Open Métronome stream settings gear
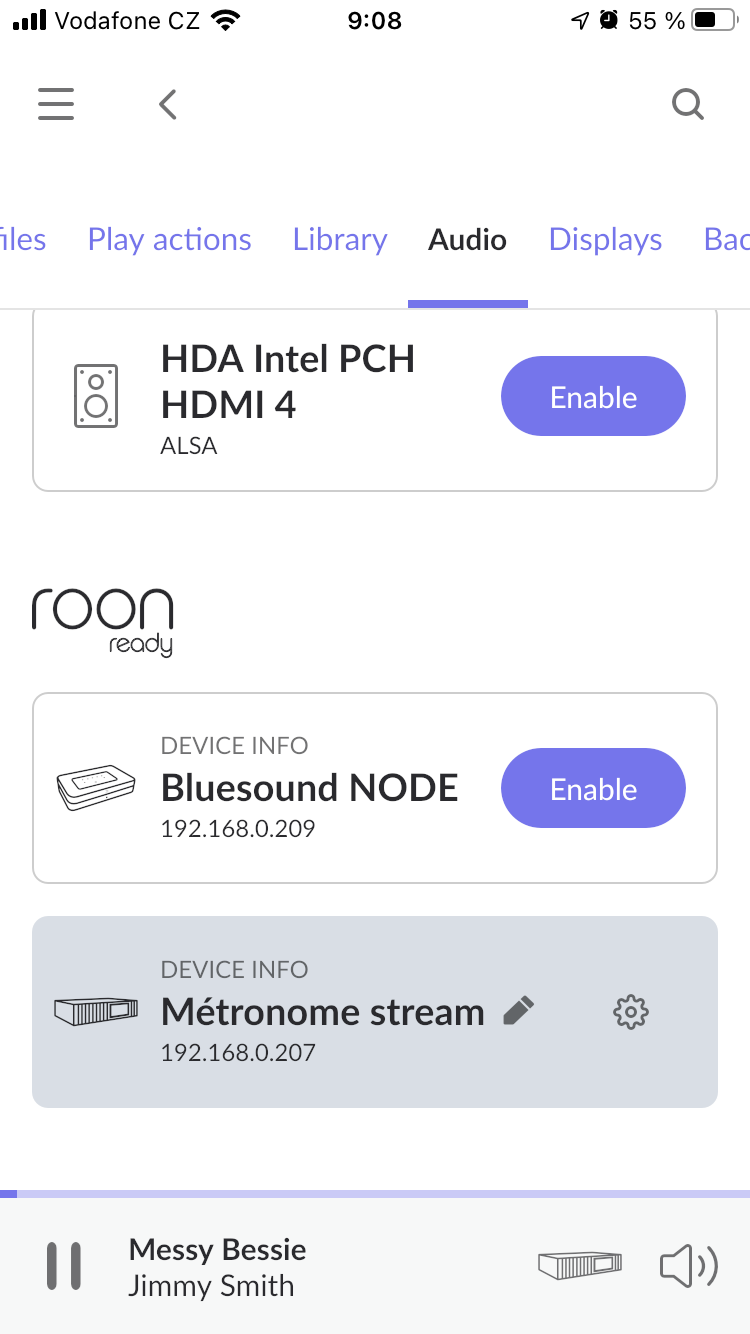750x1334 pixels. pyautogui.click(x=630, y=1012)
